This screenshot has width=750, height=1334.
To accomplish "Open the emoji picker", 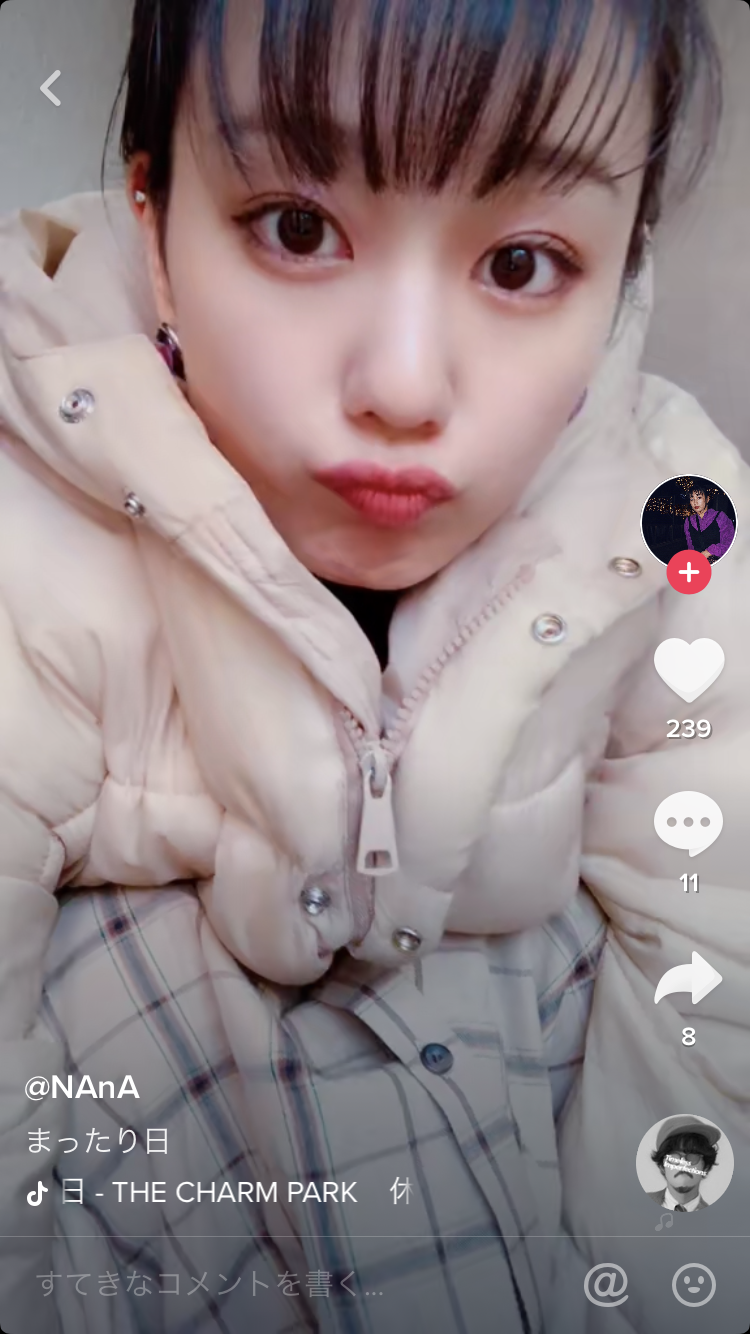I will click(x=694, y=1285).
